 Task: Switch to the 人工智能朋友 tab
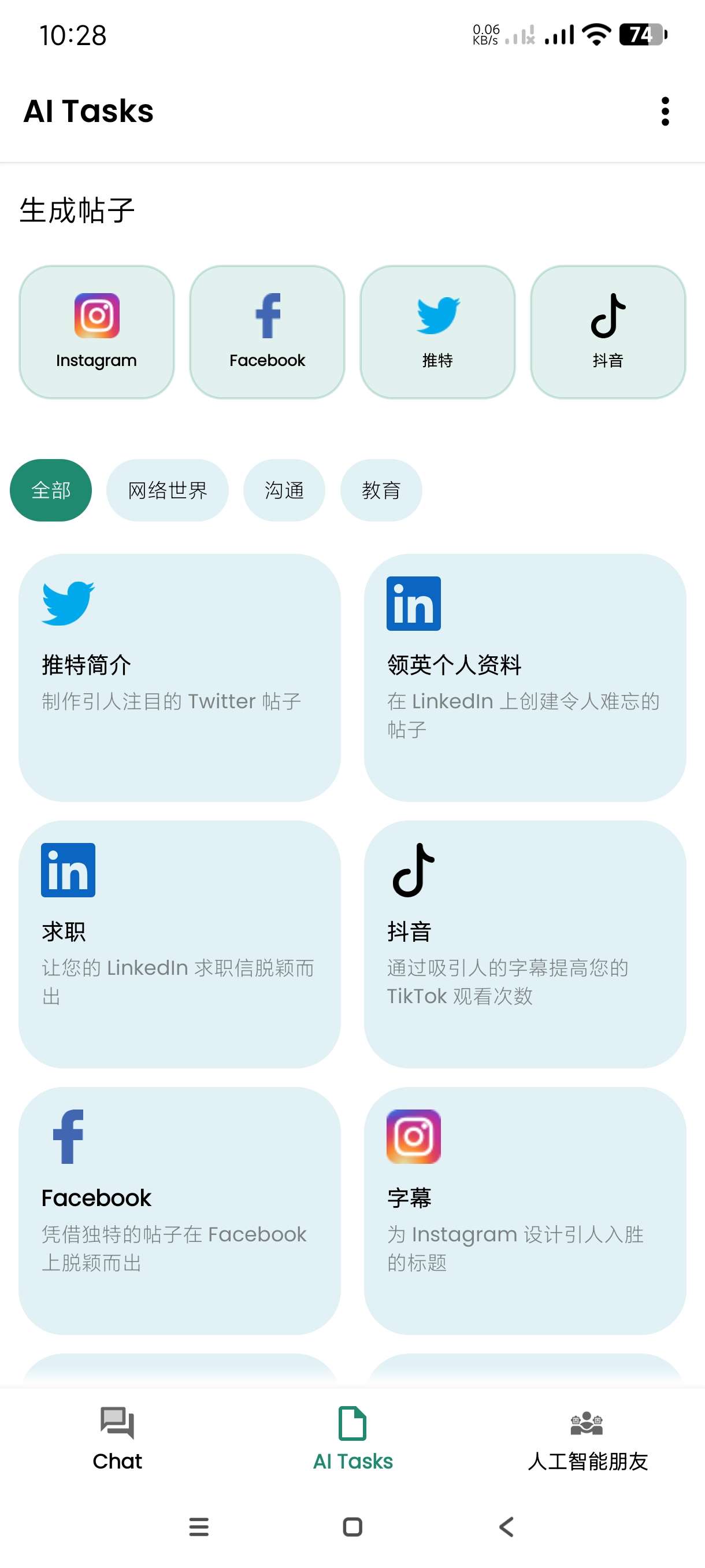587,1439
